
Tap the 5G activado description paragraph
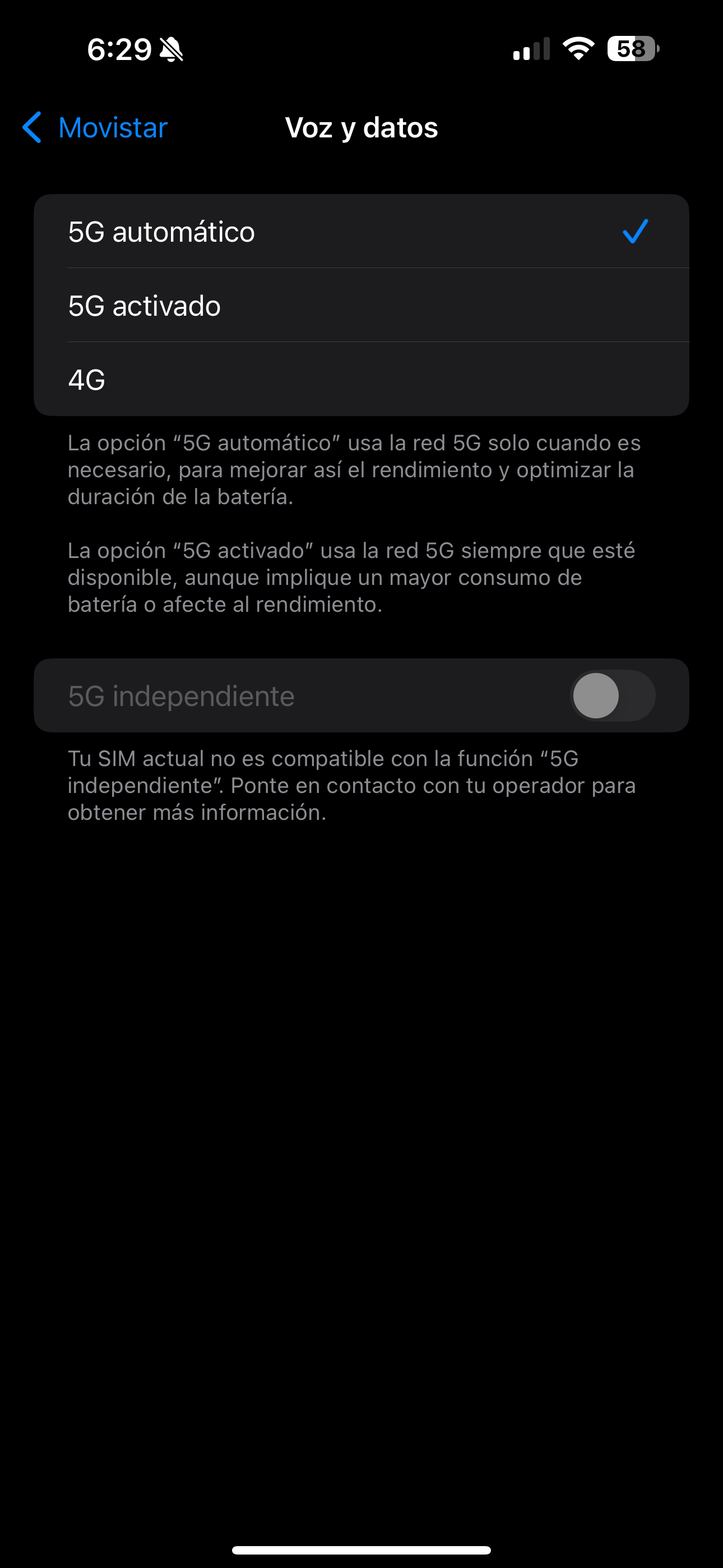(x=353, y=577)
